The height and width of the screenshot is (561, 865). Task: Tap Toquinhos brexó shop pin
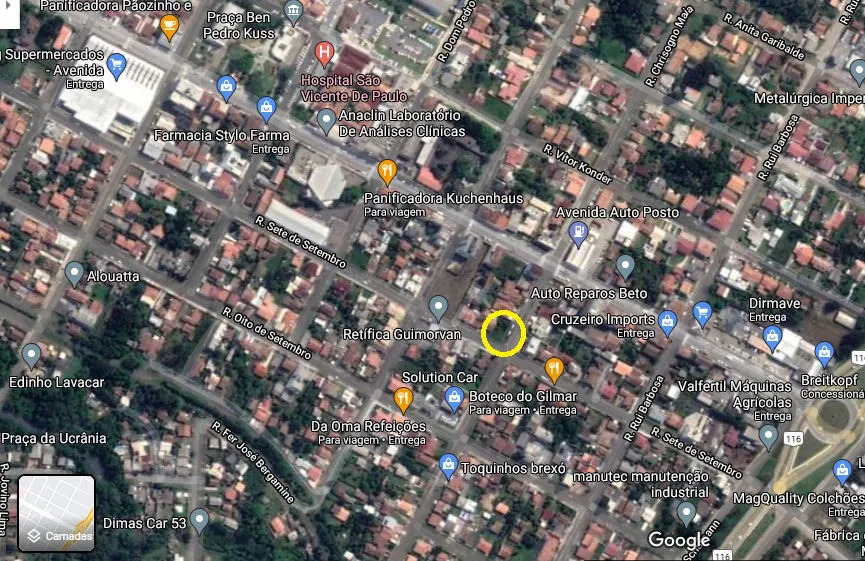[x=448, y=467]
